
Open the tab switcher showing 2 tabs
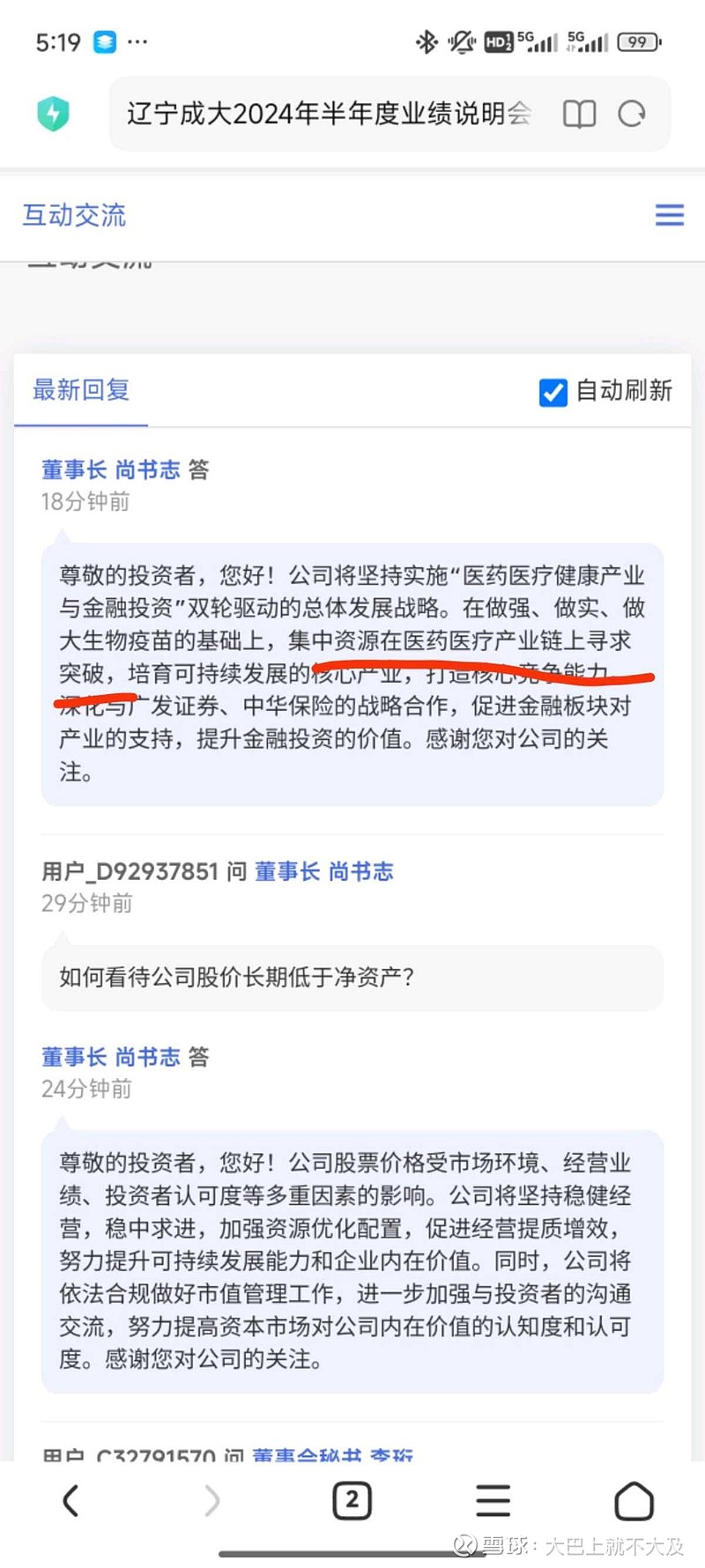(x=352, y=1500)
